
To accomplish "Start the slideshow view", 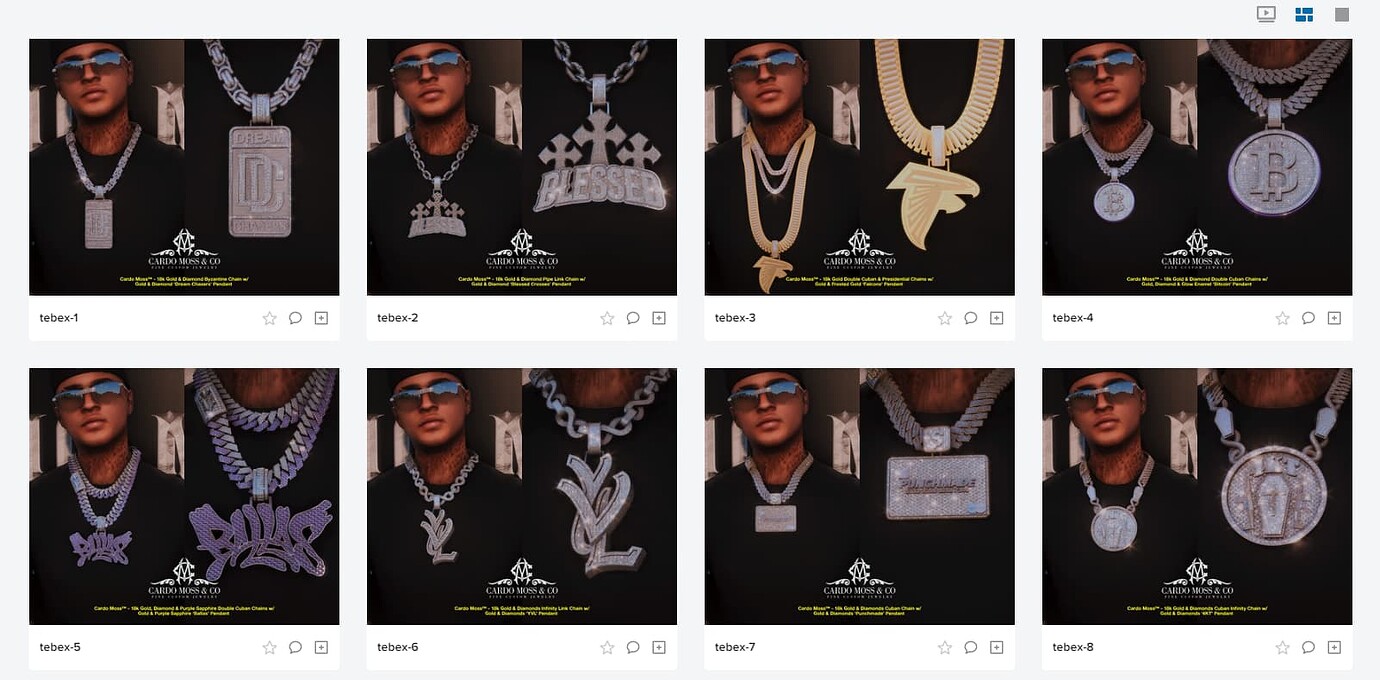I will click(x=1266, y=14).
